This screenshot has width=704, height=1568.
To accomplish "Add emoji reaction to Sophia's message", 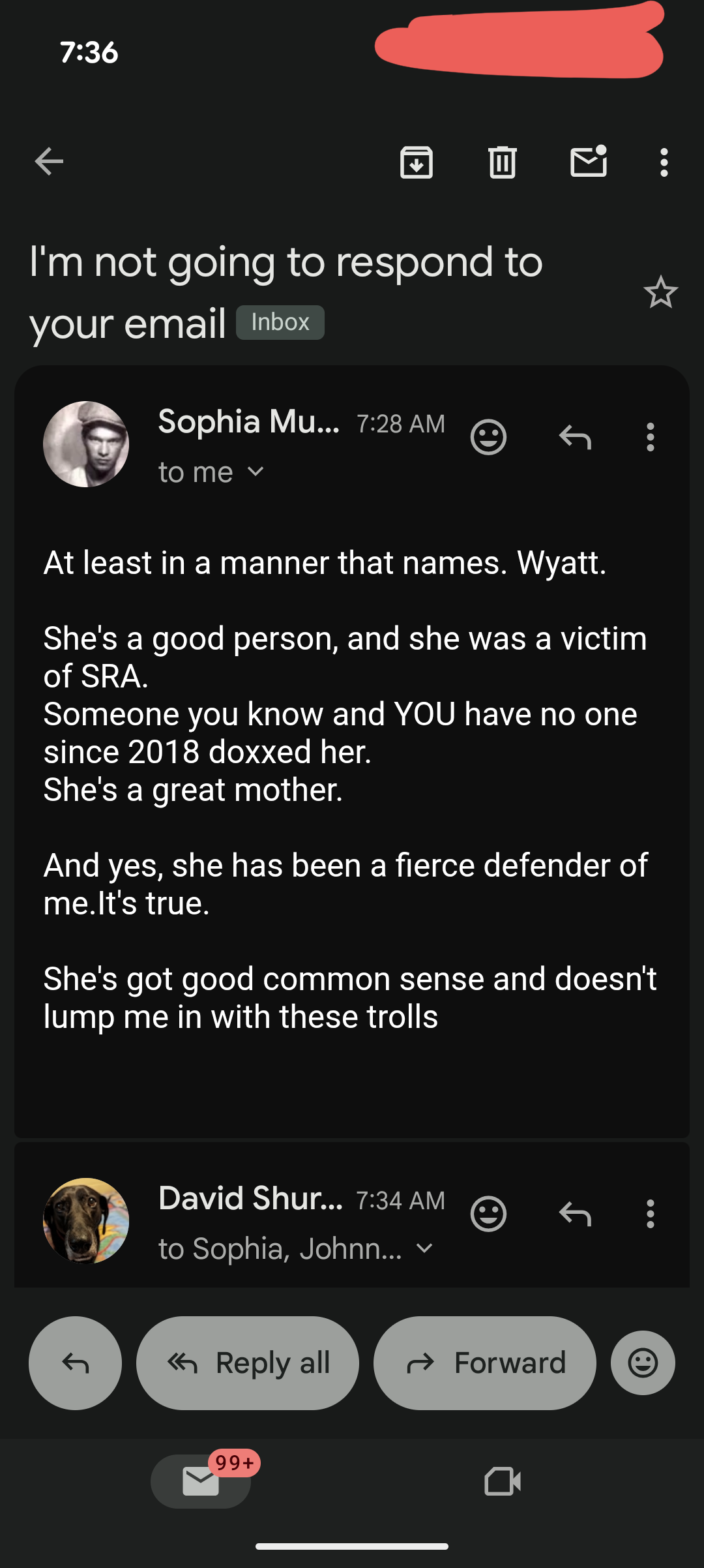I will click(x=488, y=437).
